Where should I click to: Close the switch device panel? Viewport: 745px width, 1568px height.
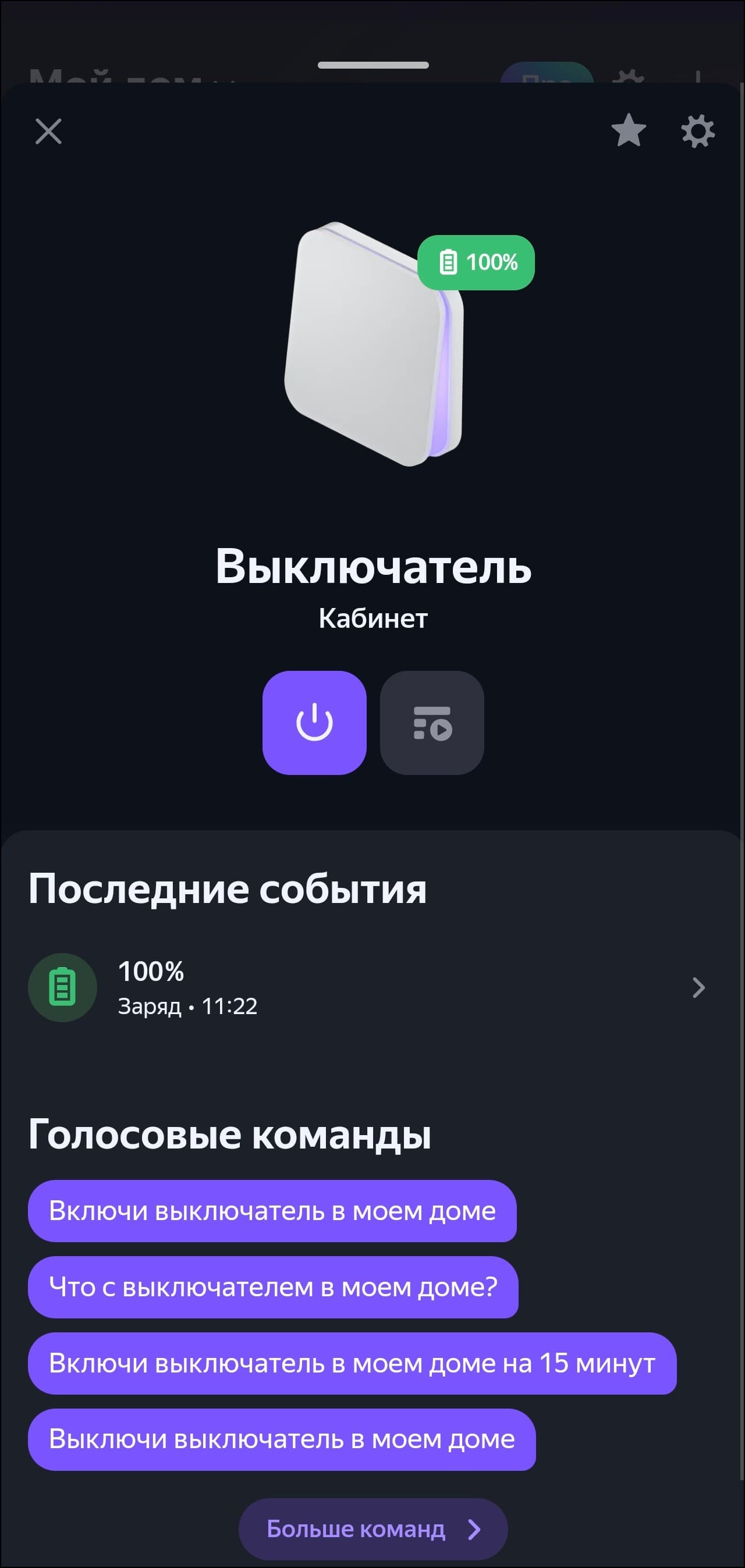coord(48,131)
